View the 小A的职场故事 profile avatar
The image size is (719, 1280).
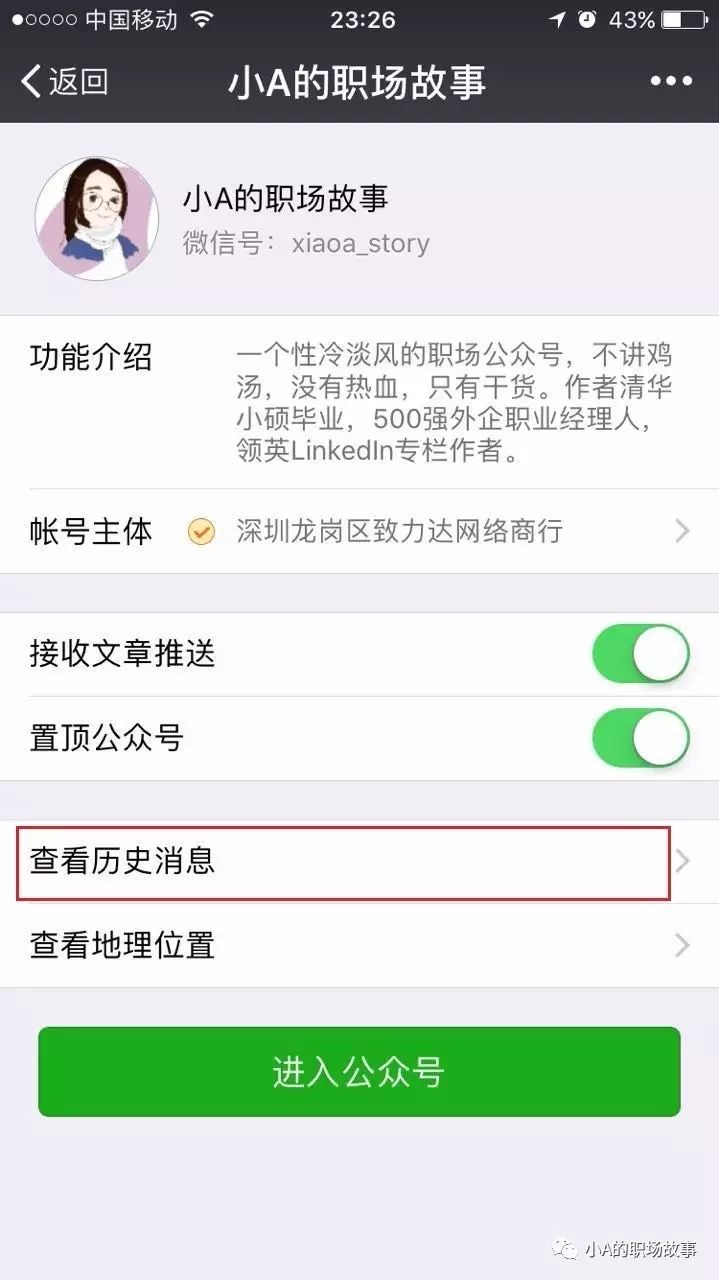pos(97,219)
